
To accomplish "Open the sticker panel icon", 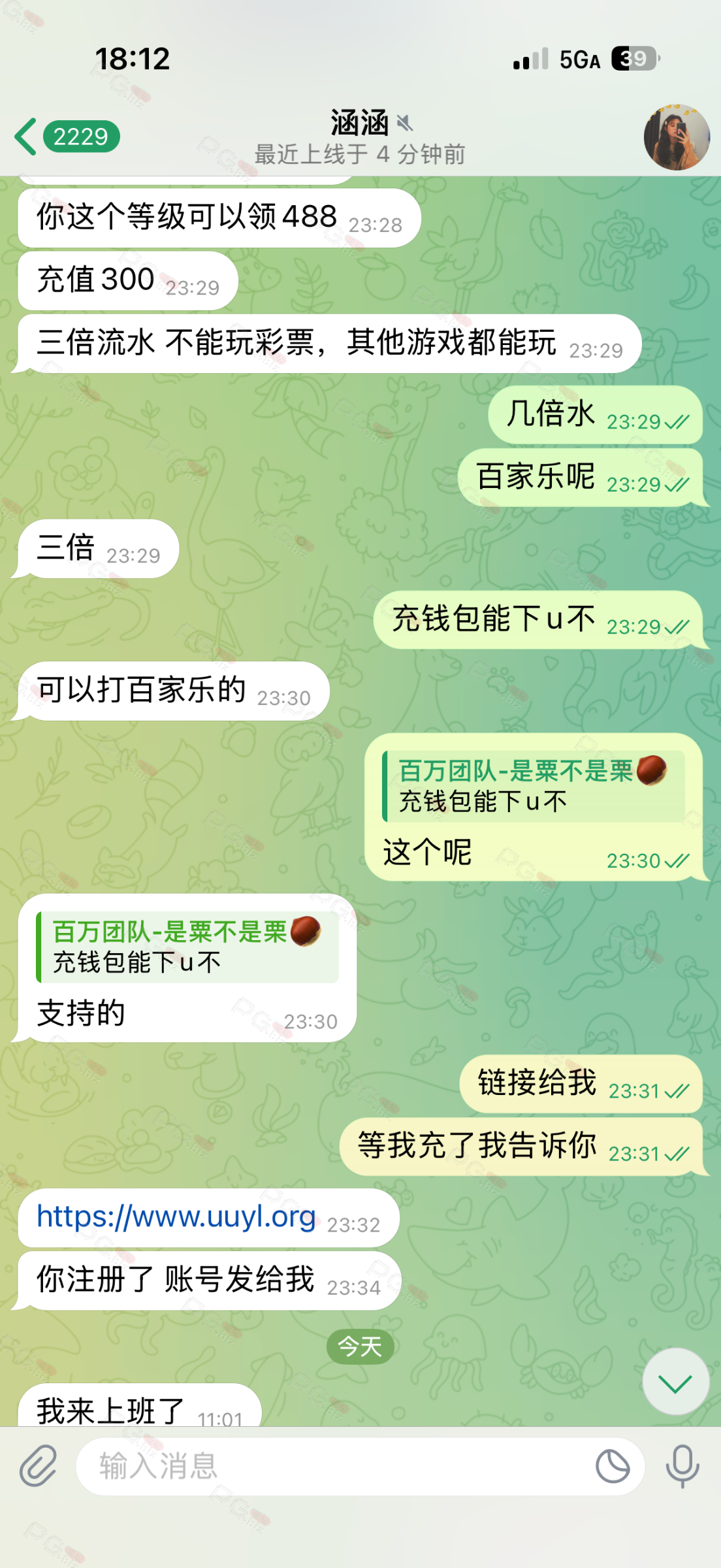I will point(612,1466).
